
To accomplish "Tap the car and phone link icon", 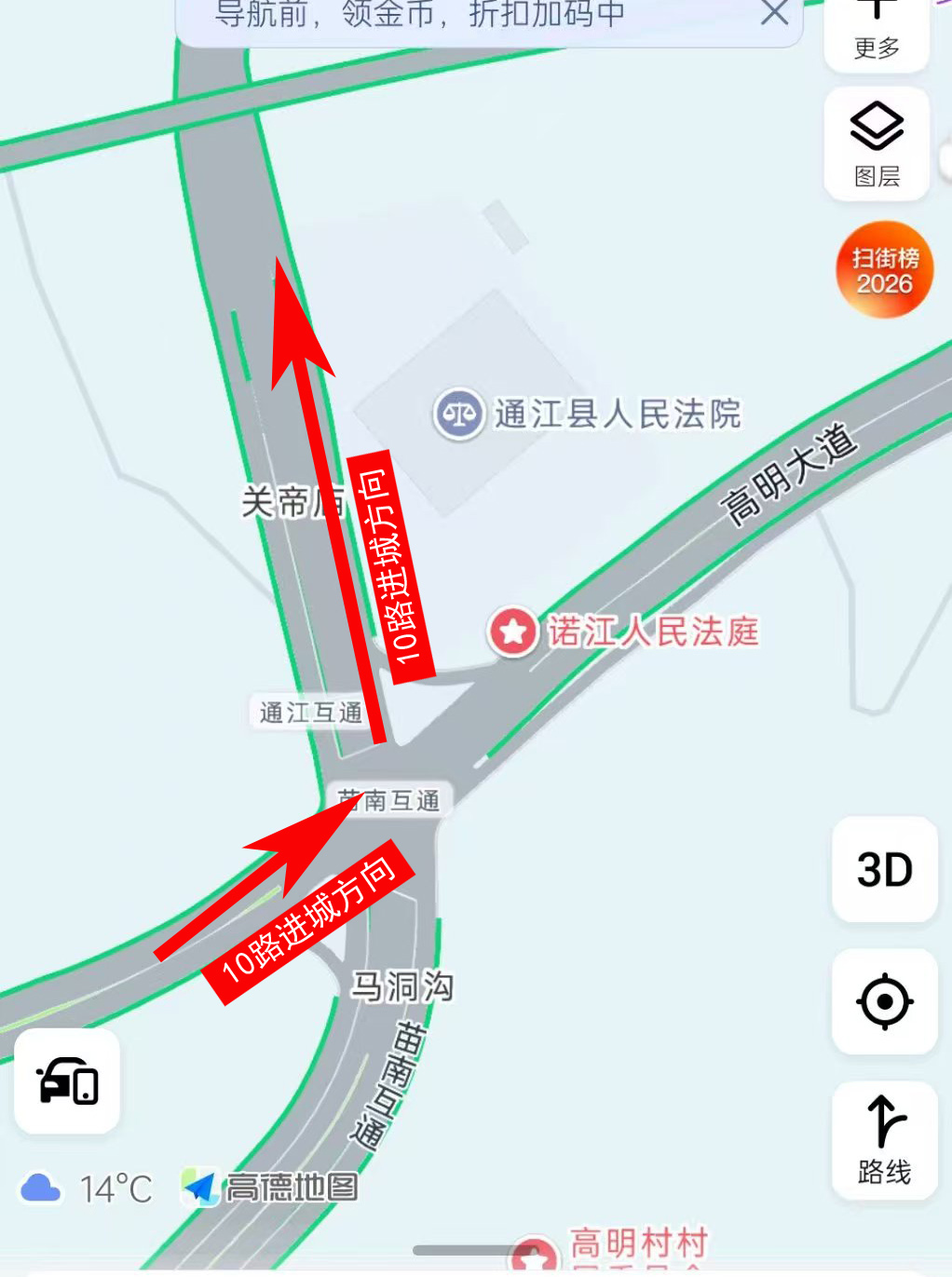I will [67, 1081].
